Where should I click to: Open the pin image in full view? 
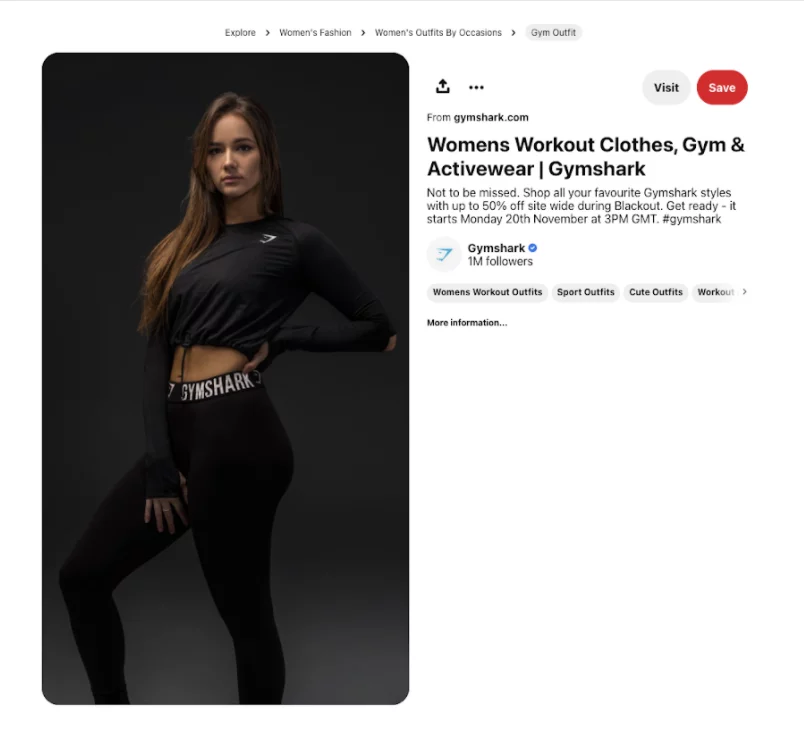click(x=225, y=378)
